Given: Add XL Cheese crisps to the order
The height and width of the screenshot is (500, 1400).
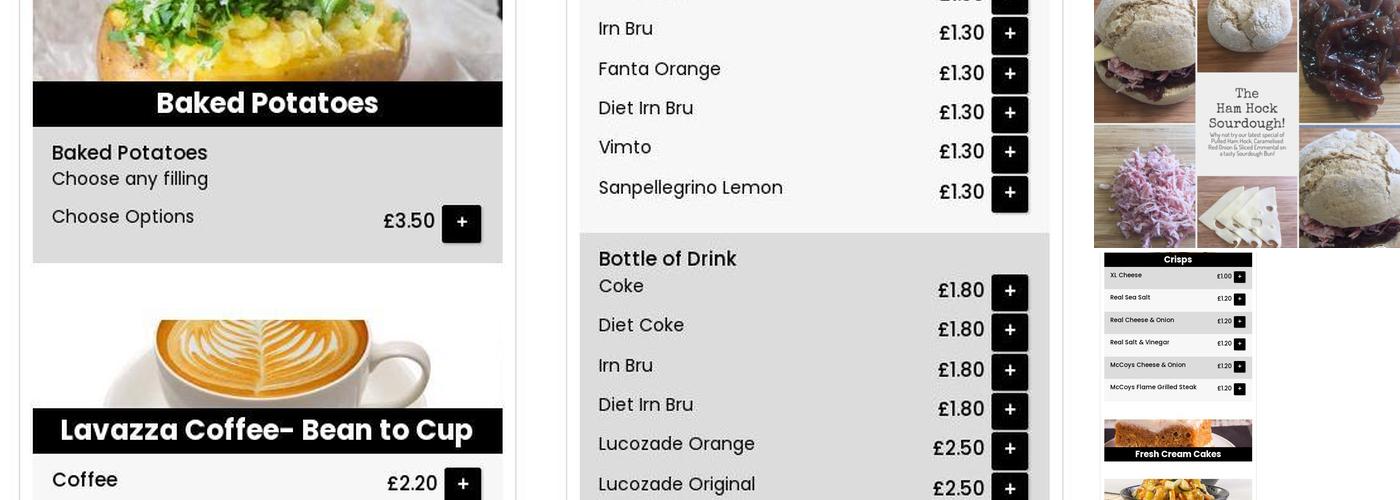Looking at the screenshot, I should coord(1239,277).
